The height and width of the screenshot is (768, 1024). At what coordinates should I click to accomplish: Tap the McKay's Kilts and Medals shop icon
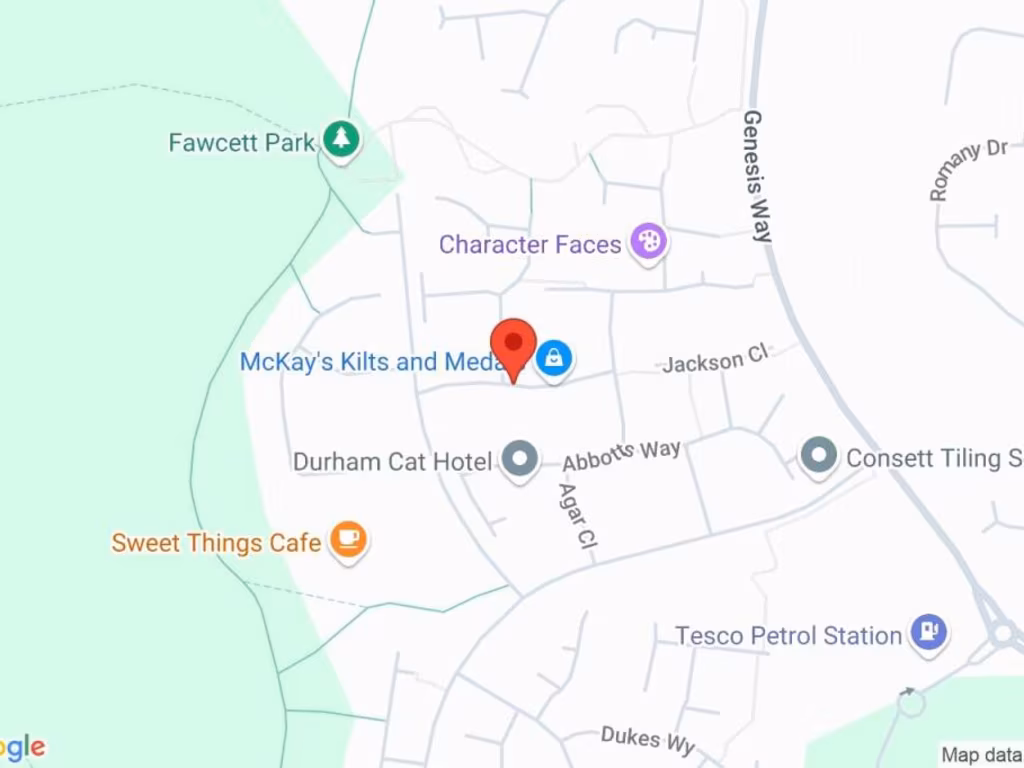(553, 357)
